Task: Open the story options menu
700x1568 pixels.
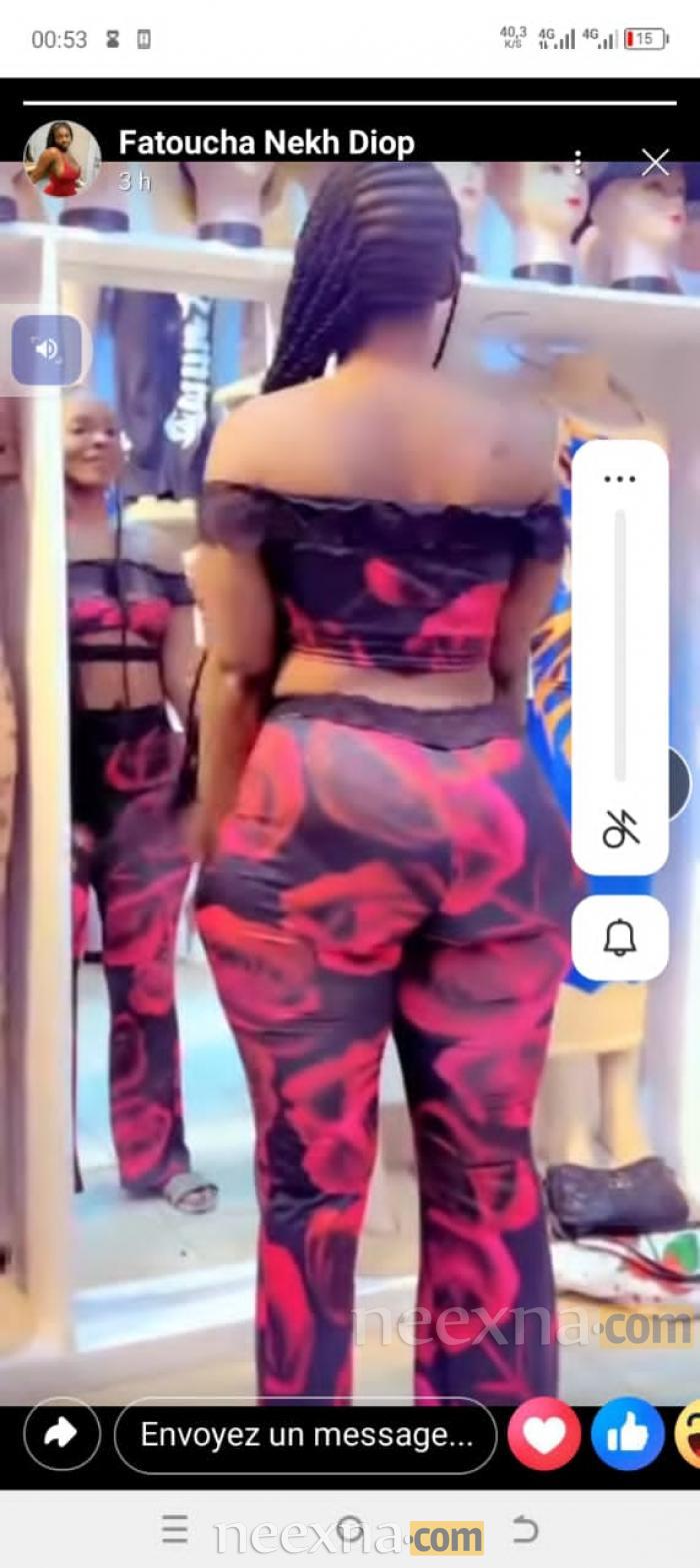Action: coord(578,162)
